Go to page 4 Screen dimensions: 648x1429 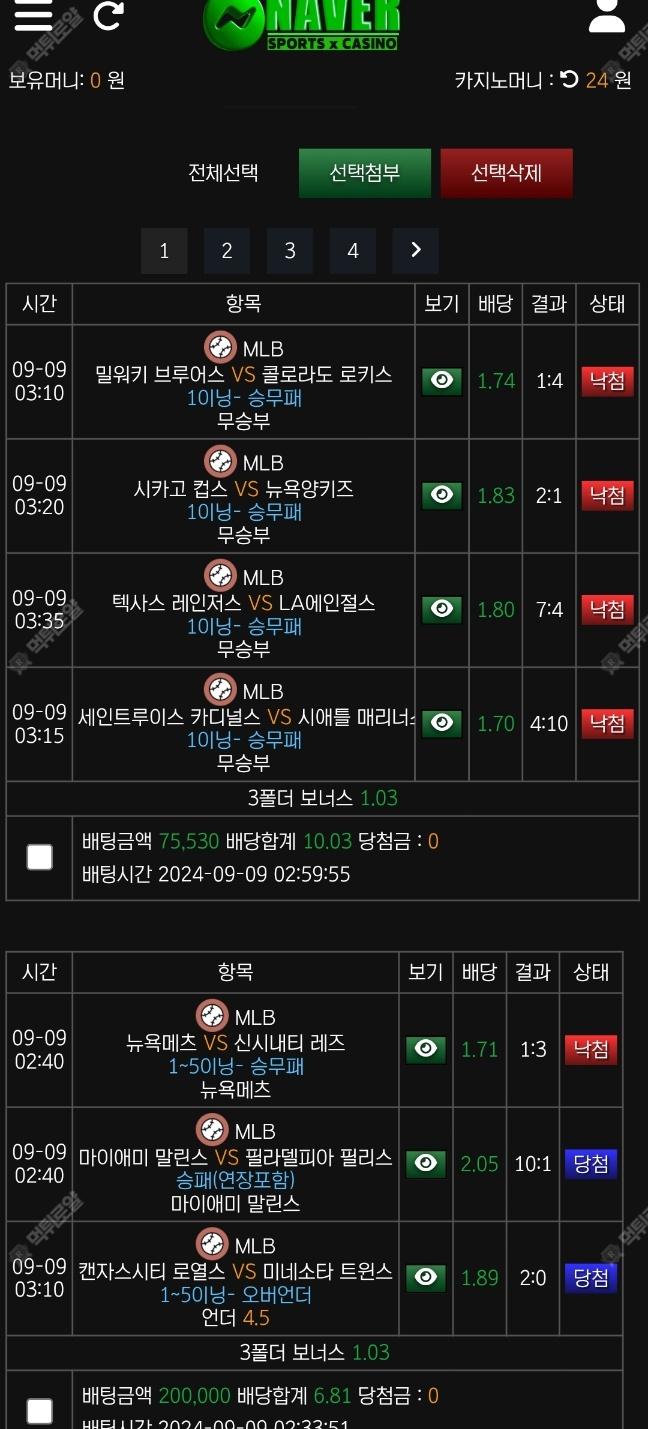coord(353,251)
